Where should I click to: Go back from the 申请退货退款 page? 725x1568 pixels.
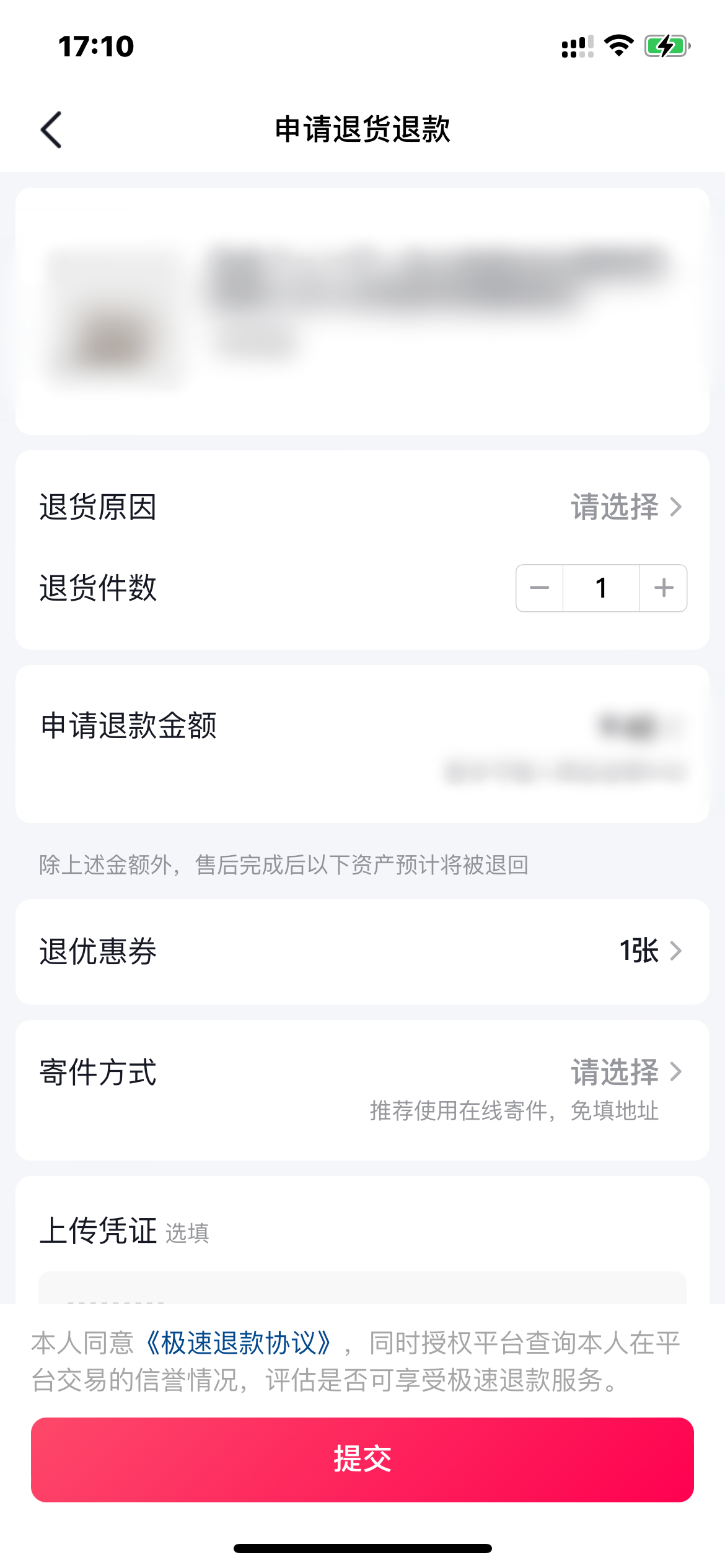(51, 129)
